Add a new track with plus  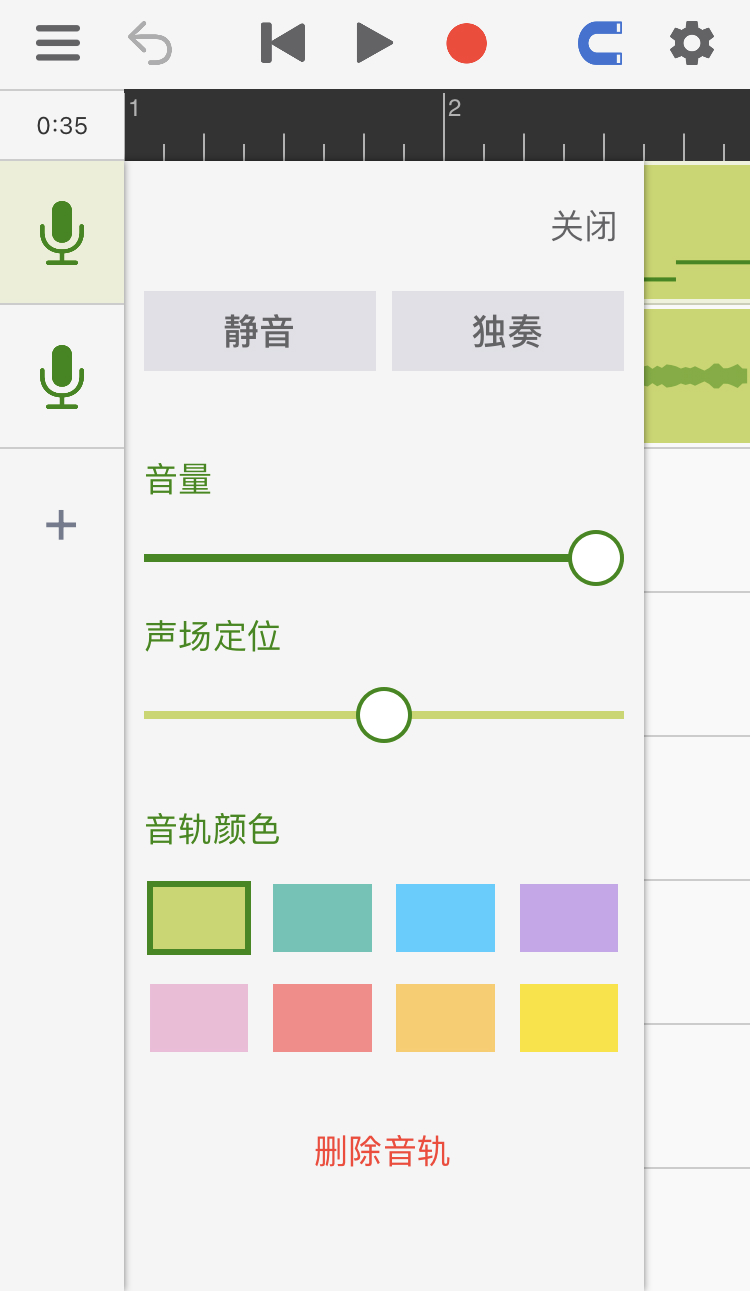pyautogui.click(x=61, y=525)
